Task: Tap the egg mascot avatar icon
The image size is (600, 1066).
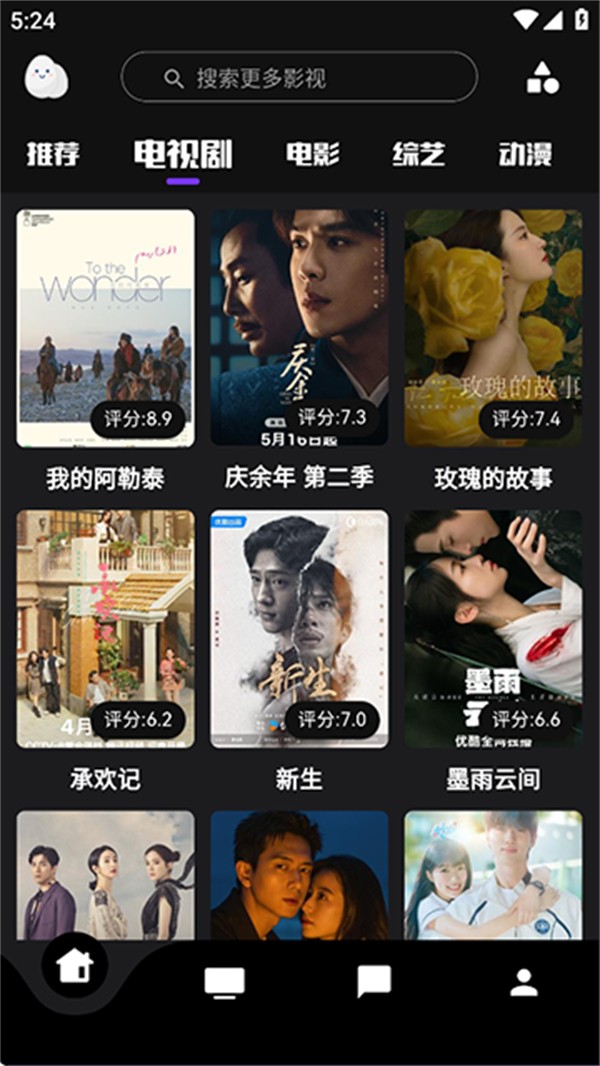Action: [46, 78]
